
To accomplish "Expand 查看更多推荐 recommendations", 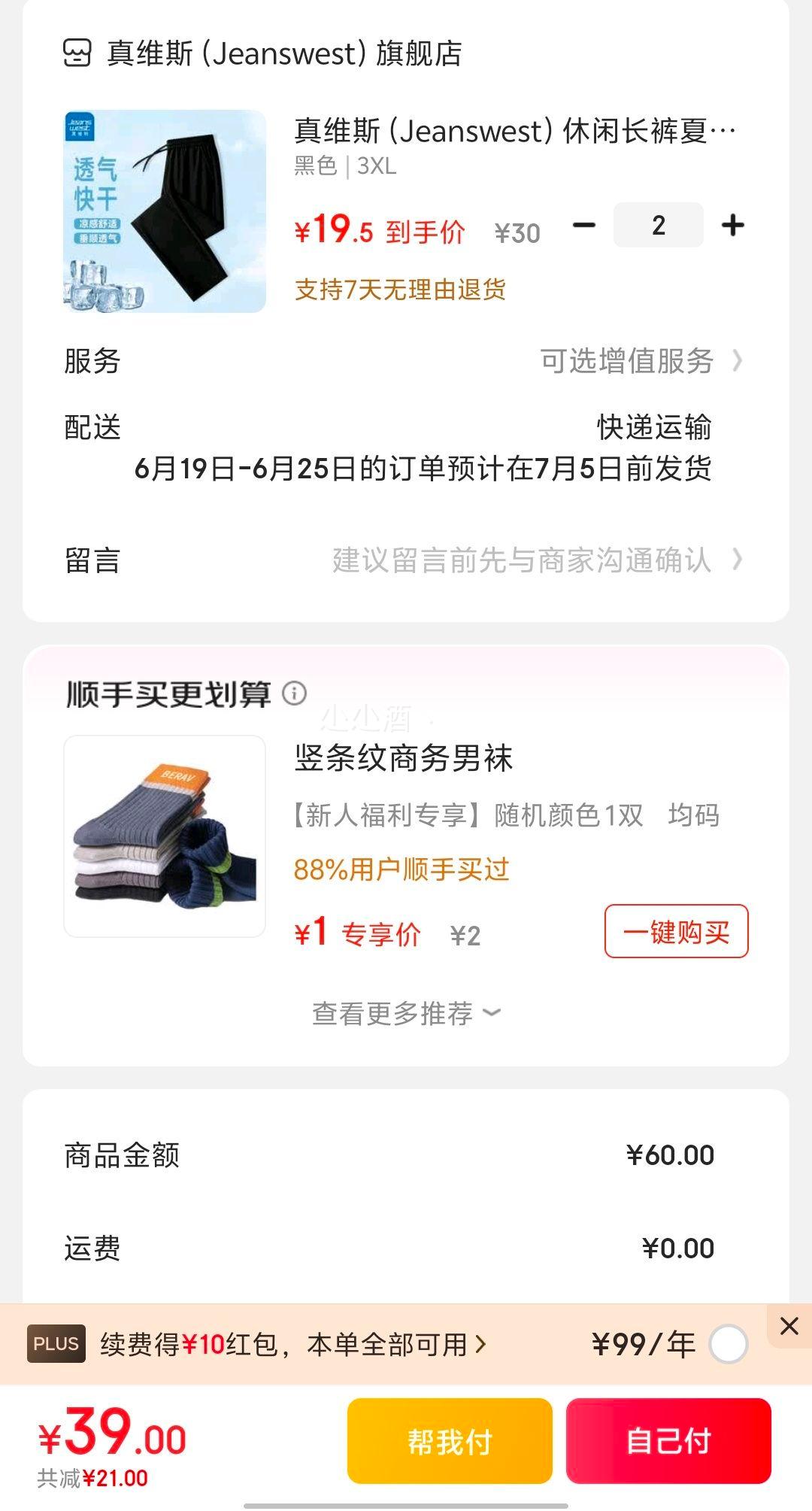I will [x=406, y=1014].
